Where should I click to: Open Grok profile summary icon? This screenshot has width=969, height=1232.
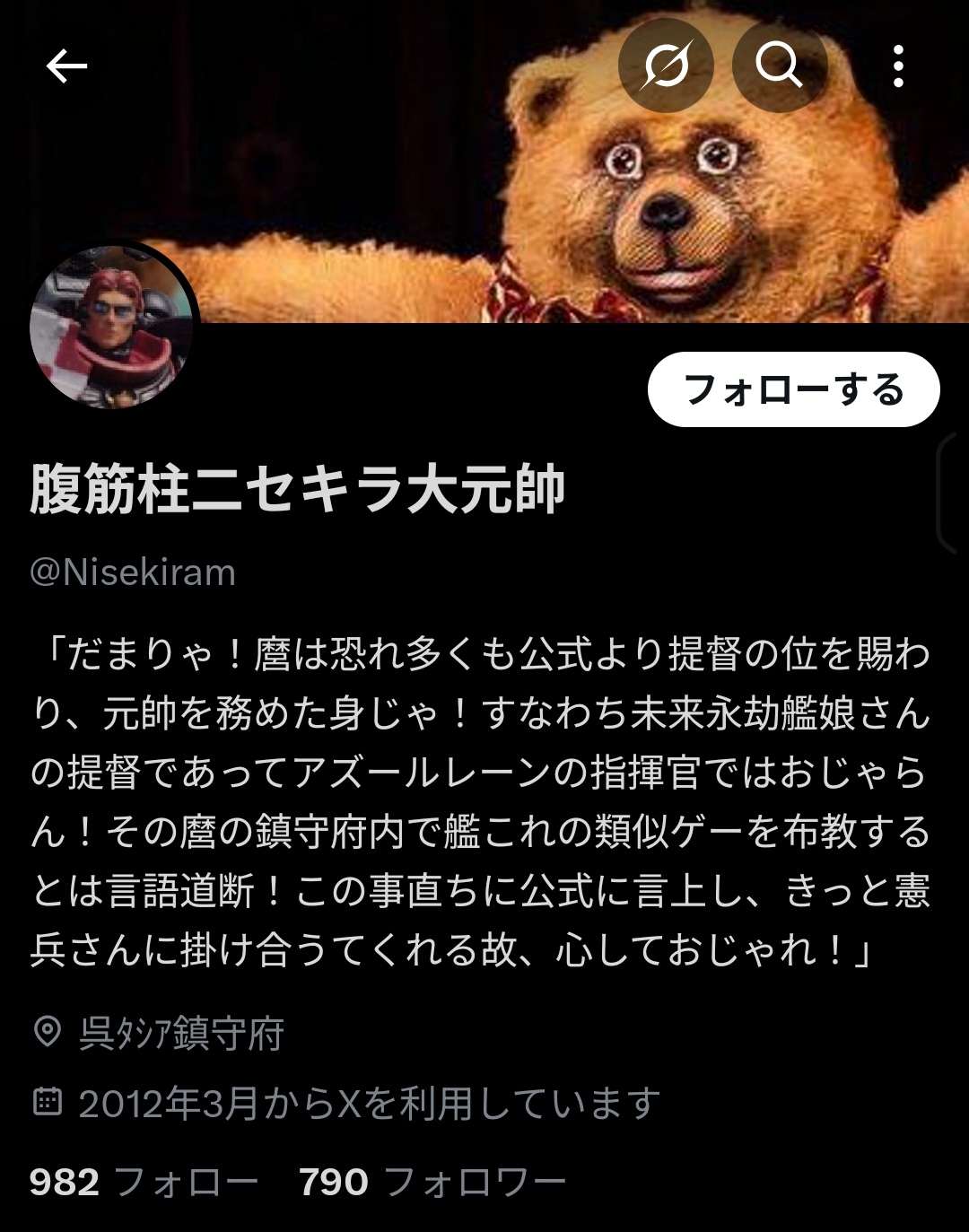tap(666, 65)
